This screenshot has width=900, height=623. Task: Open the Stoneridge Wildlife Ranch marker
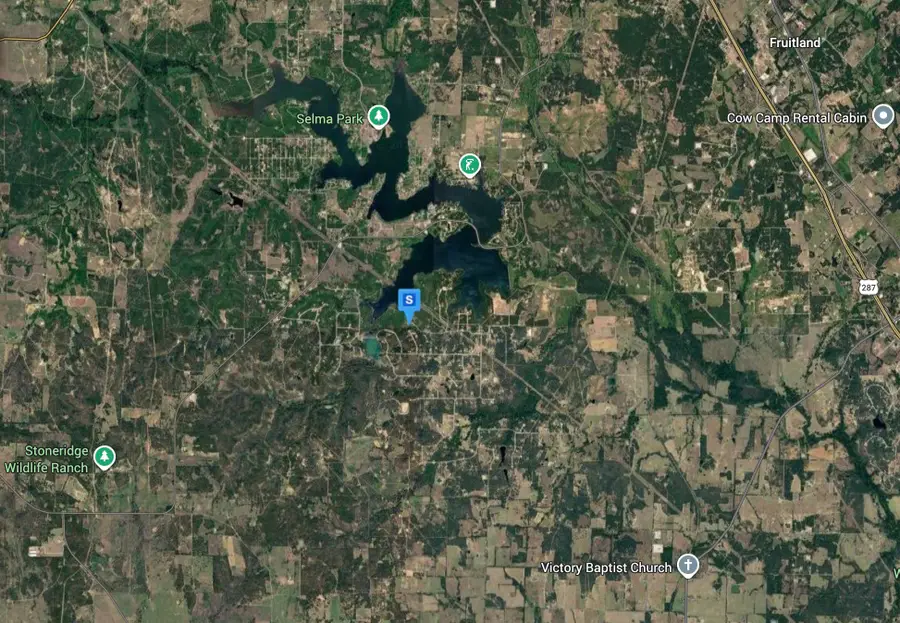(105, 458)
